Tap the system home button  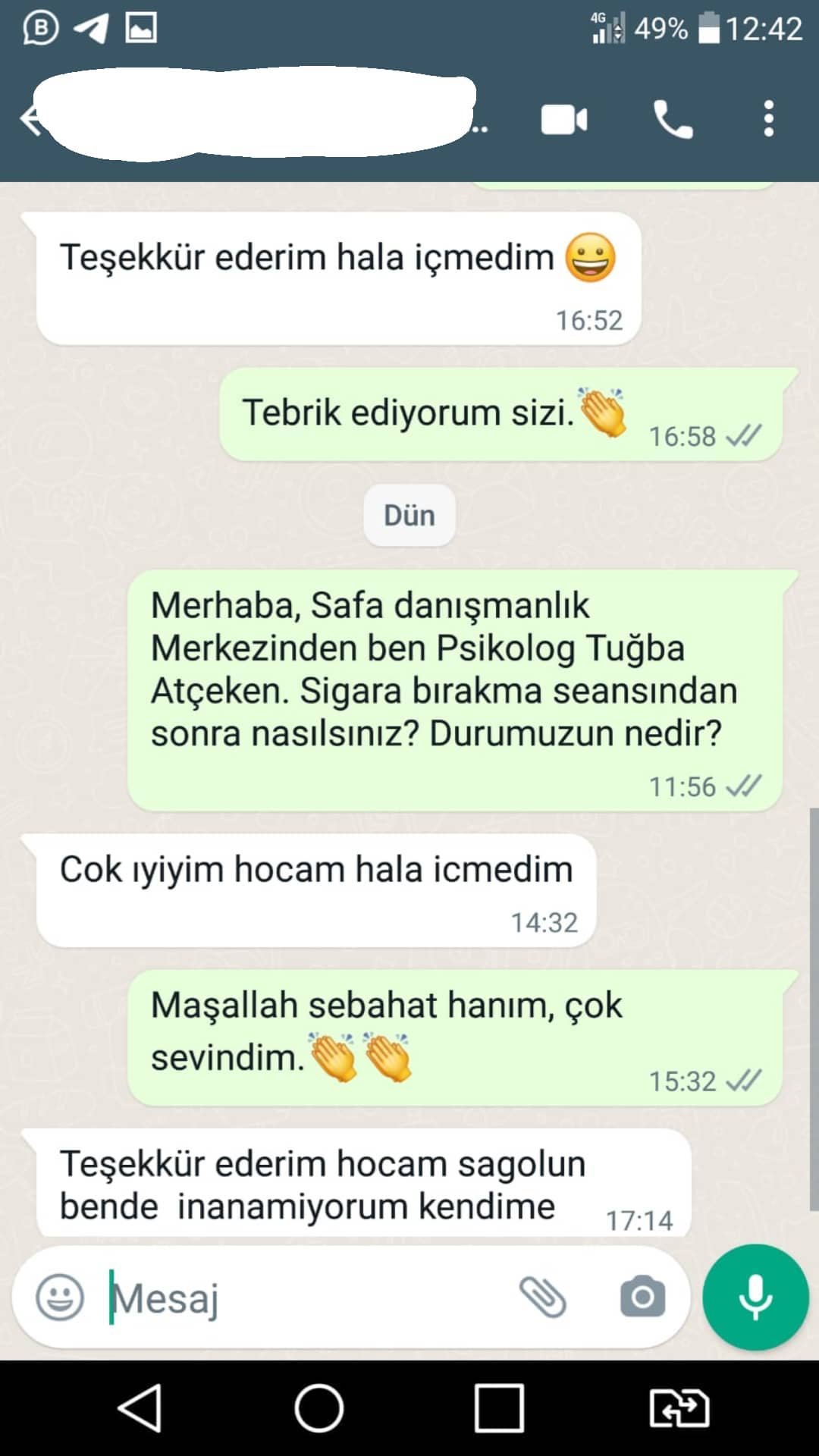click(x=319, y=1408)
